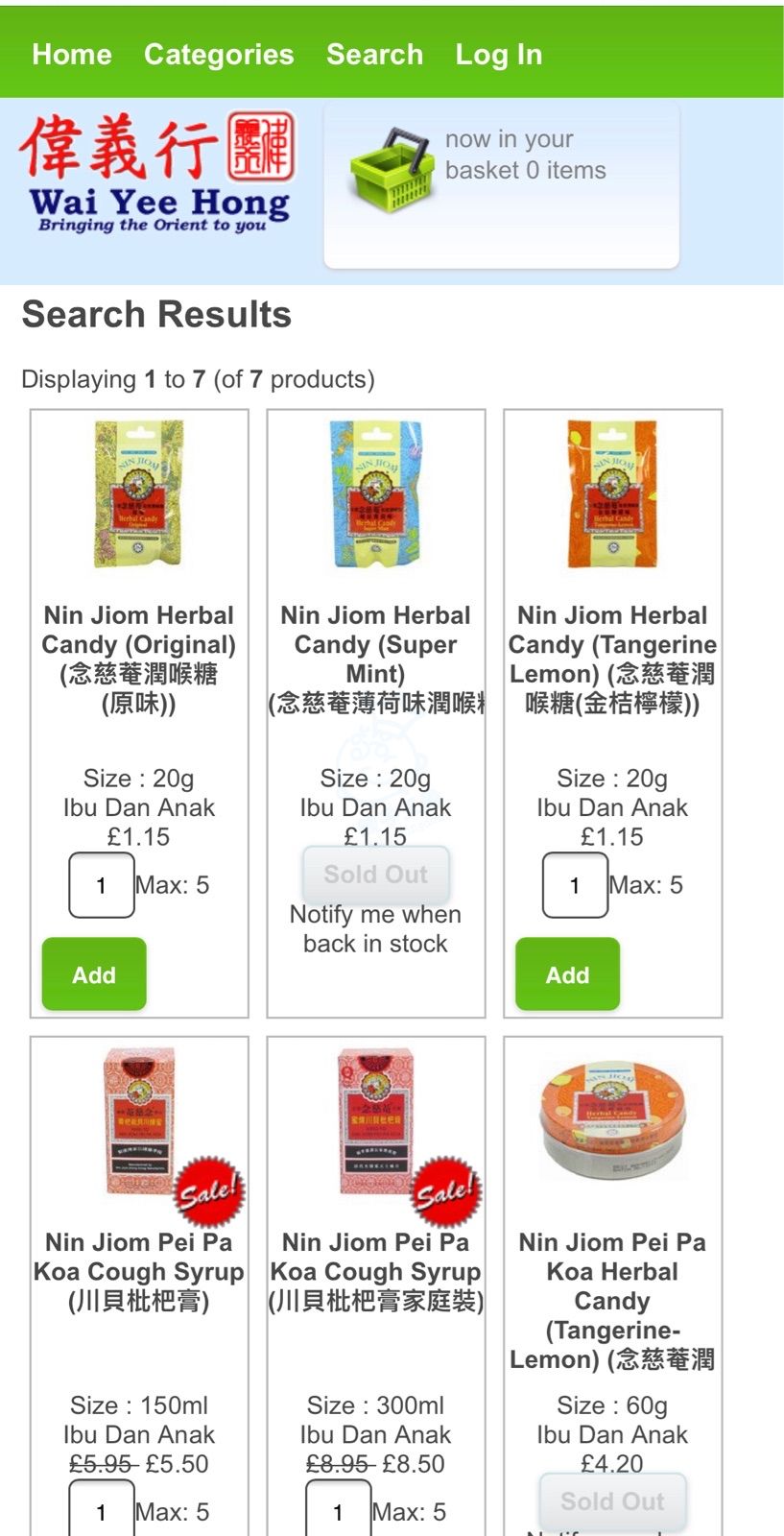Tap the Wai Yee Hong logo

pyautogui.click(x=157, y=173)
